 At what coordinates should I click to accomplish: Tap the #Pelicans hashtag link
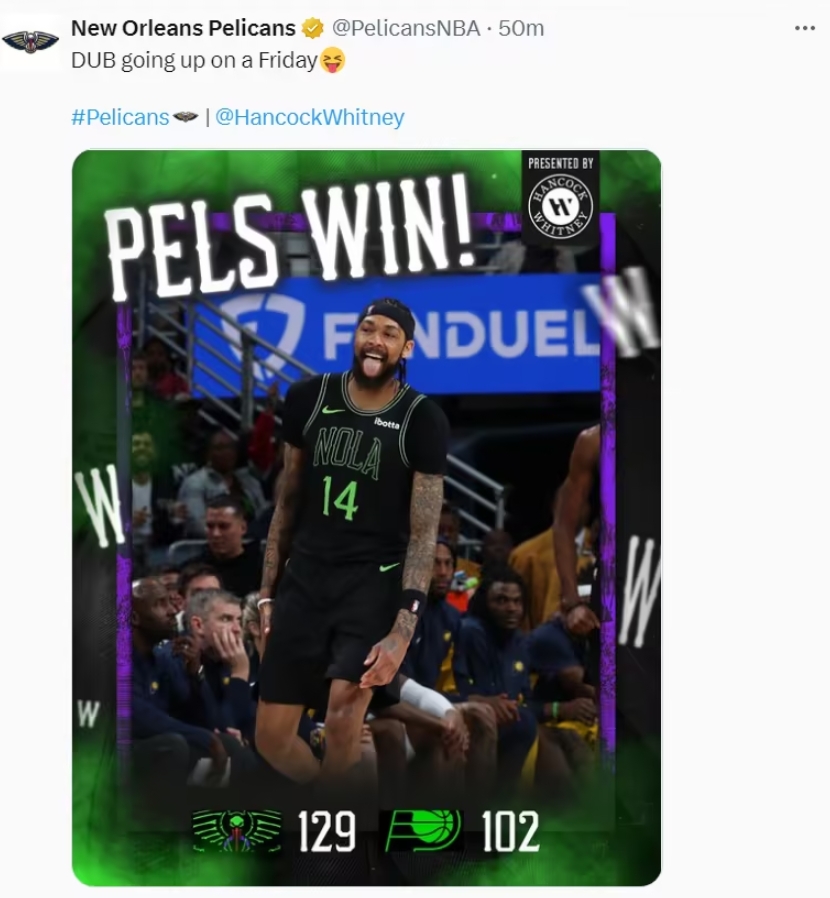click(x=120, y=117)
